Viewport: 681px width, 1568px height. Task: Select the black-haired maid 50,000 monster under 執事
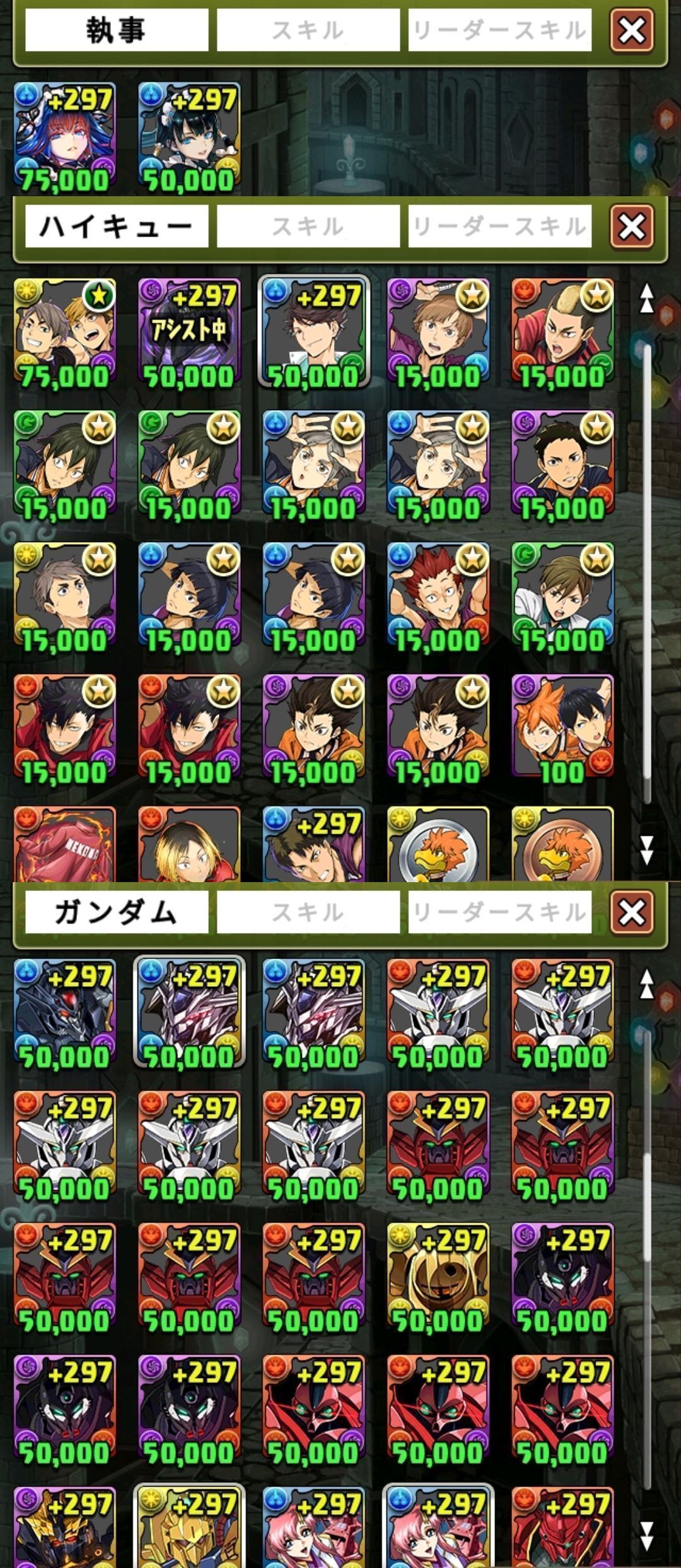[189, 137]
